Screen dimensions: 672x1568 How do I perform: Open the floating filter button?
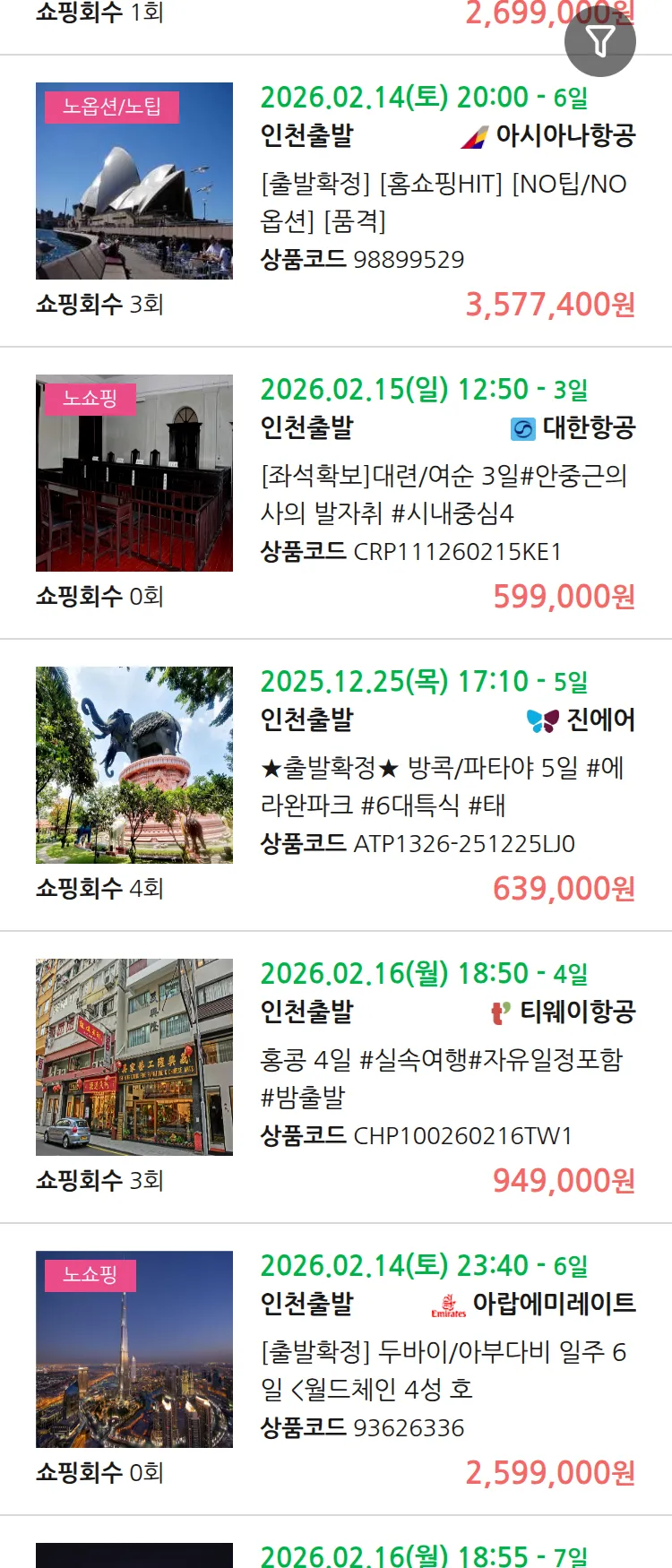point(599,41)
